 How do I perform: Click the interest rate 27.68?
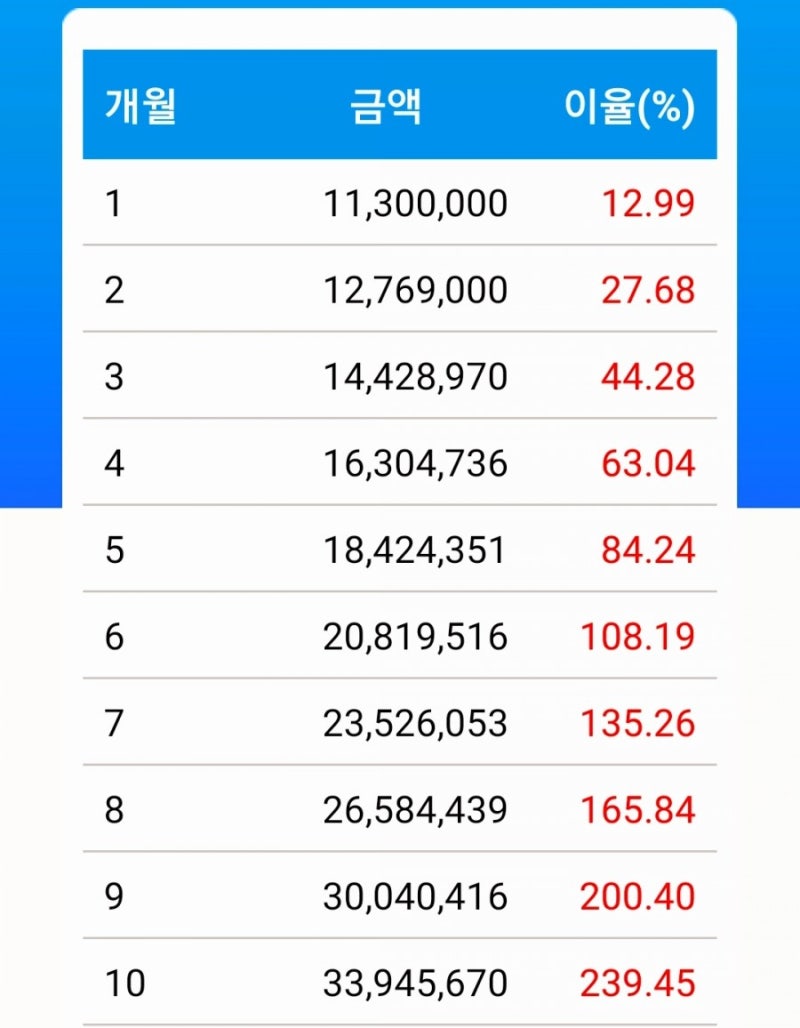click(x=648, y=290)
